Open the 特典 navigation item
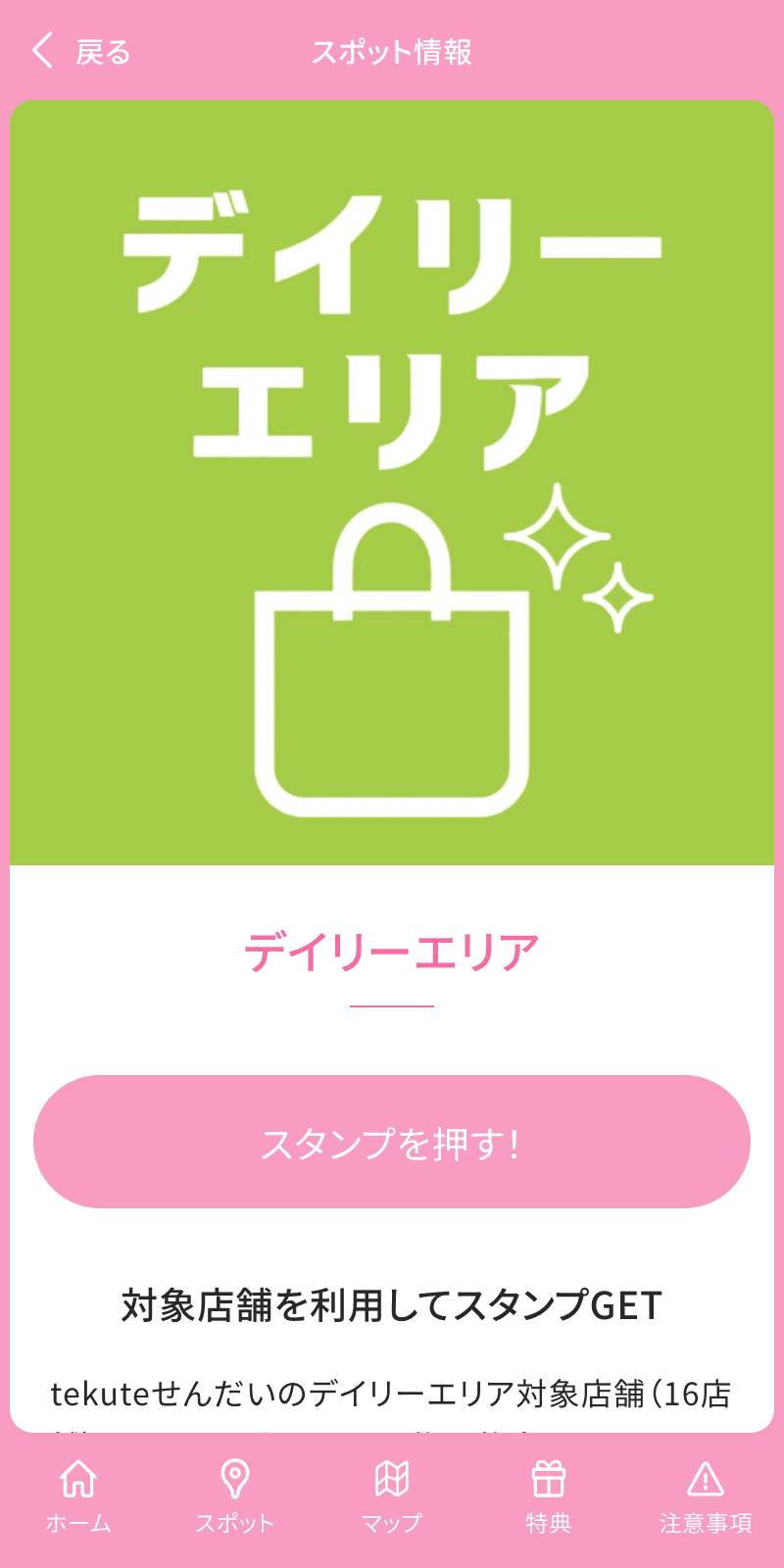 click(x=551, y=1522)
